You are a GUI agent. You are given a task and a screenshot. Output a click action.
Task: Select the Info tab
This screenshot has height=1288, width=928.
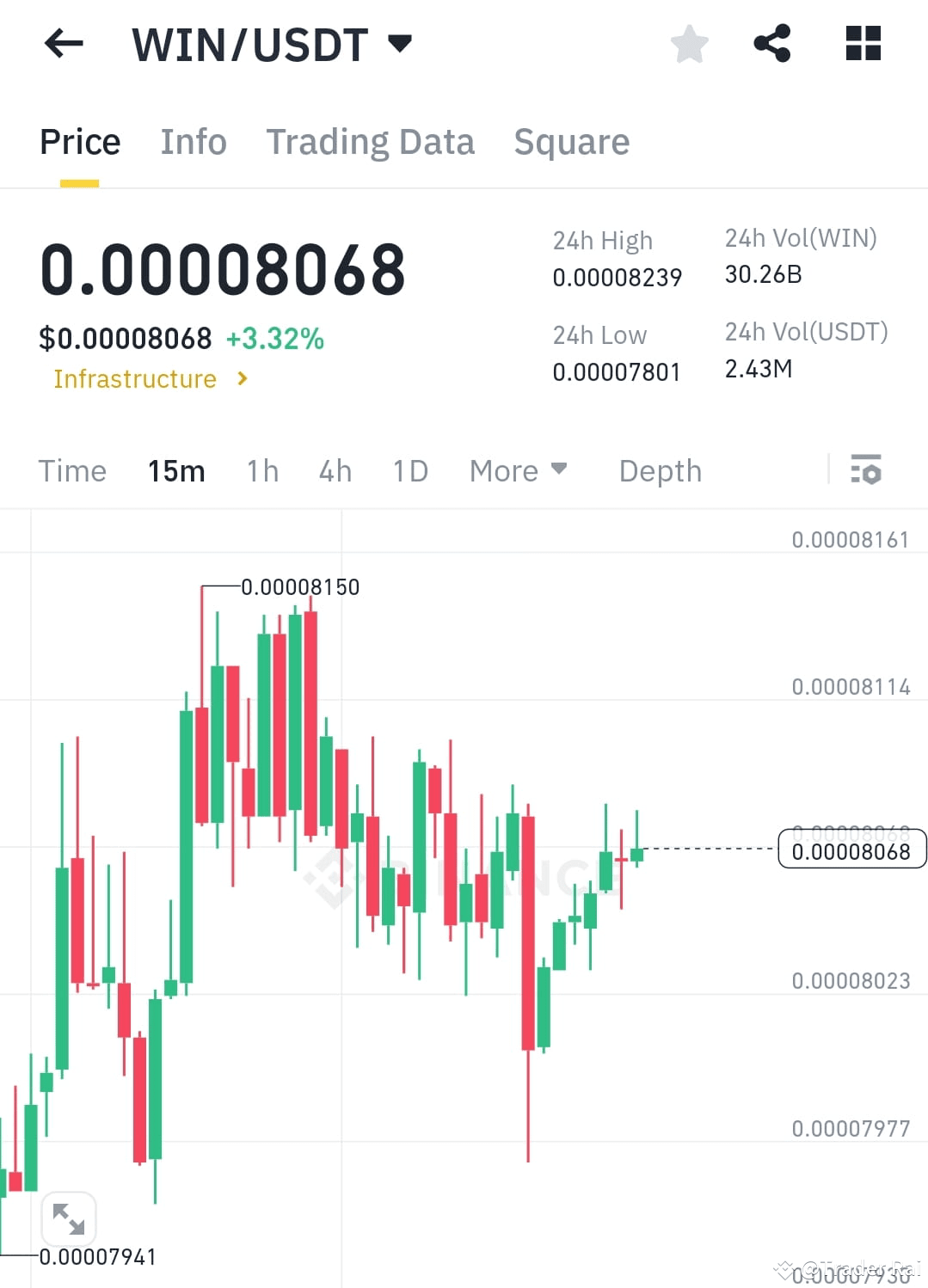pyautogui.click(x=193, y=141)
